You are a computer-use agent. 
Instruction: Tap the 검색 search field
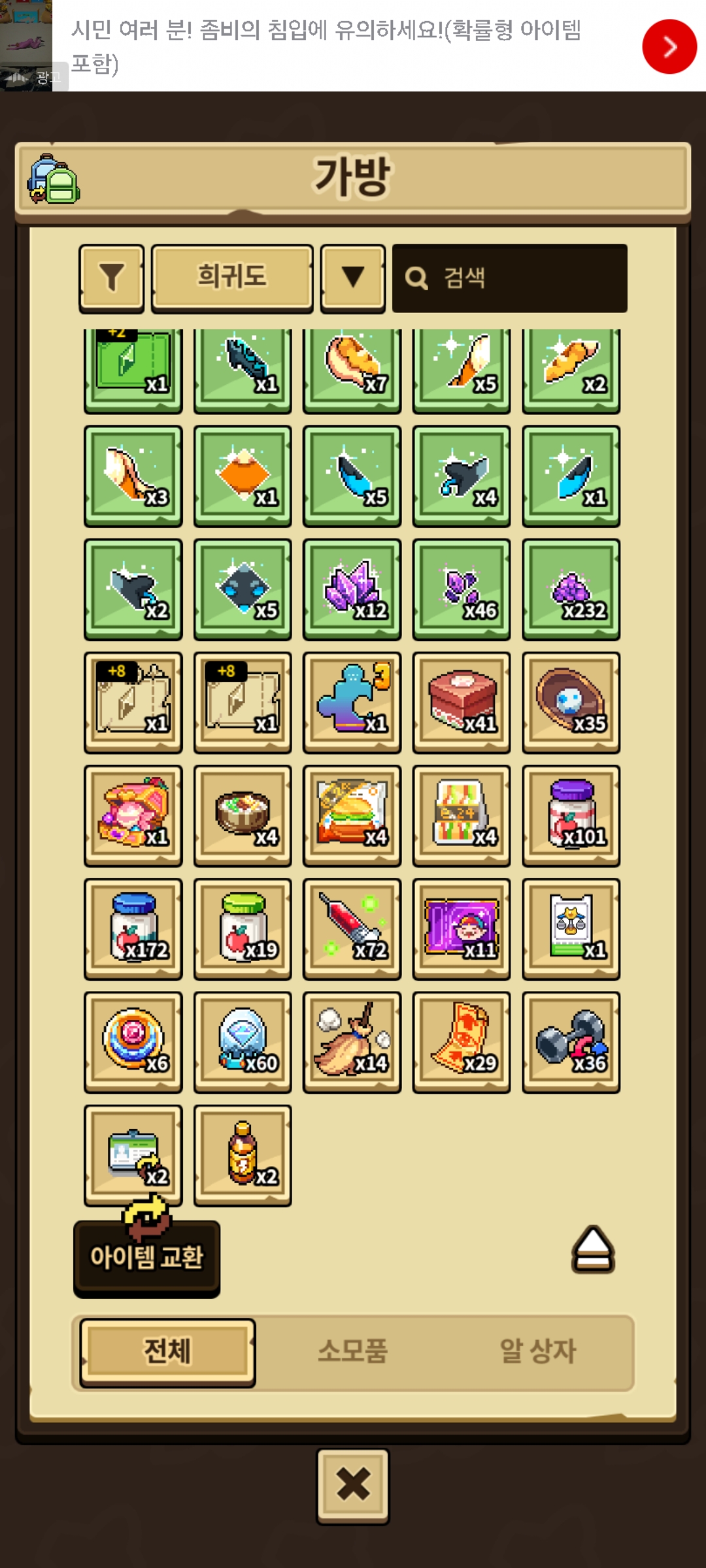pos(510,278)
